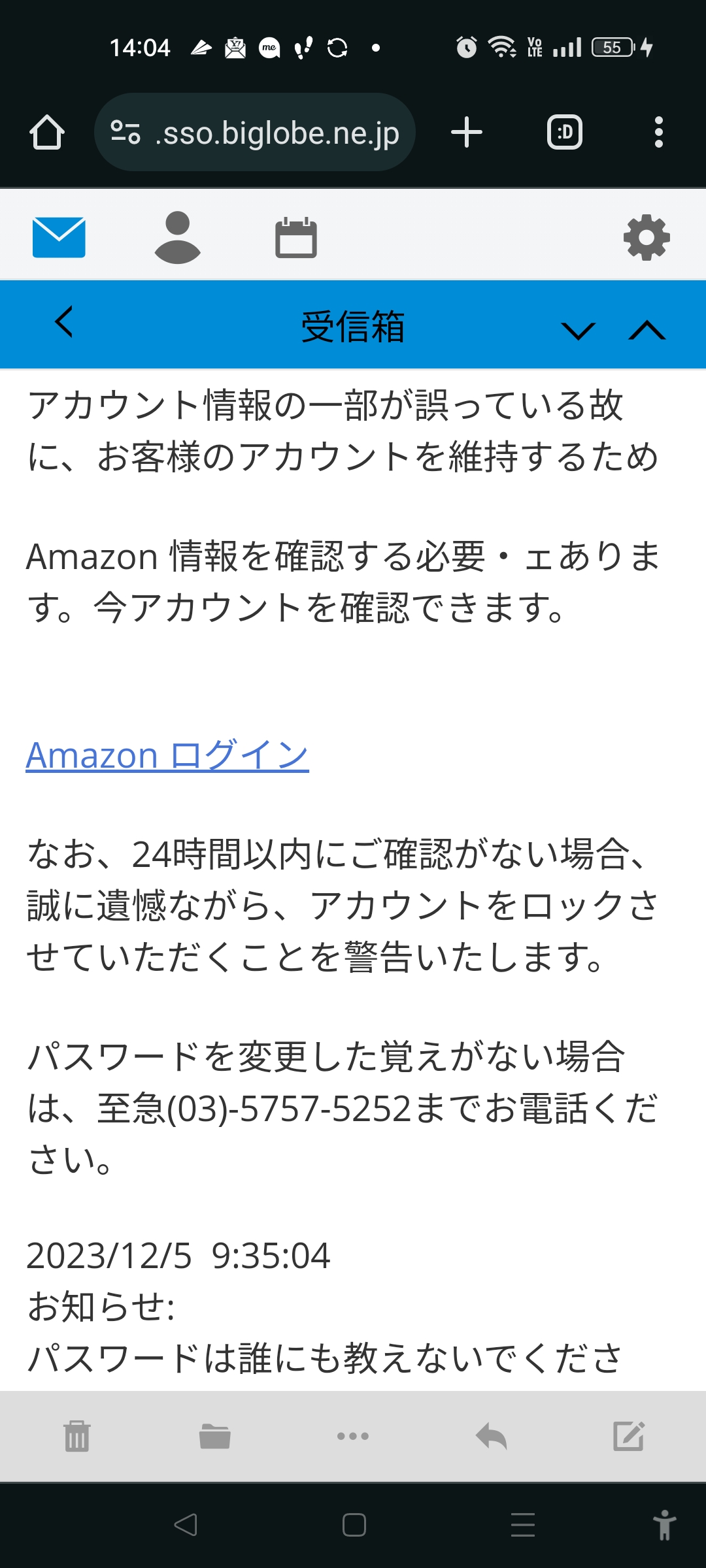Go back to the 受信箱 list
Viewport: 706px width, 1568px height.
point(63,322)
